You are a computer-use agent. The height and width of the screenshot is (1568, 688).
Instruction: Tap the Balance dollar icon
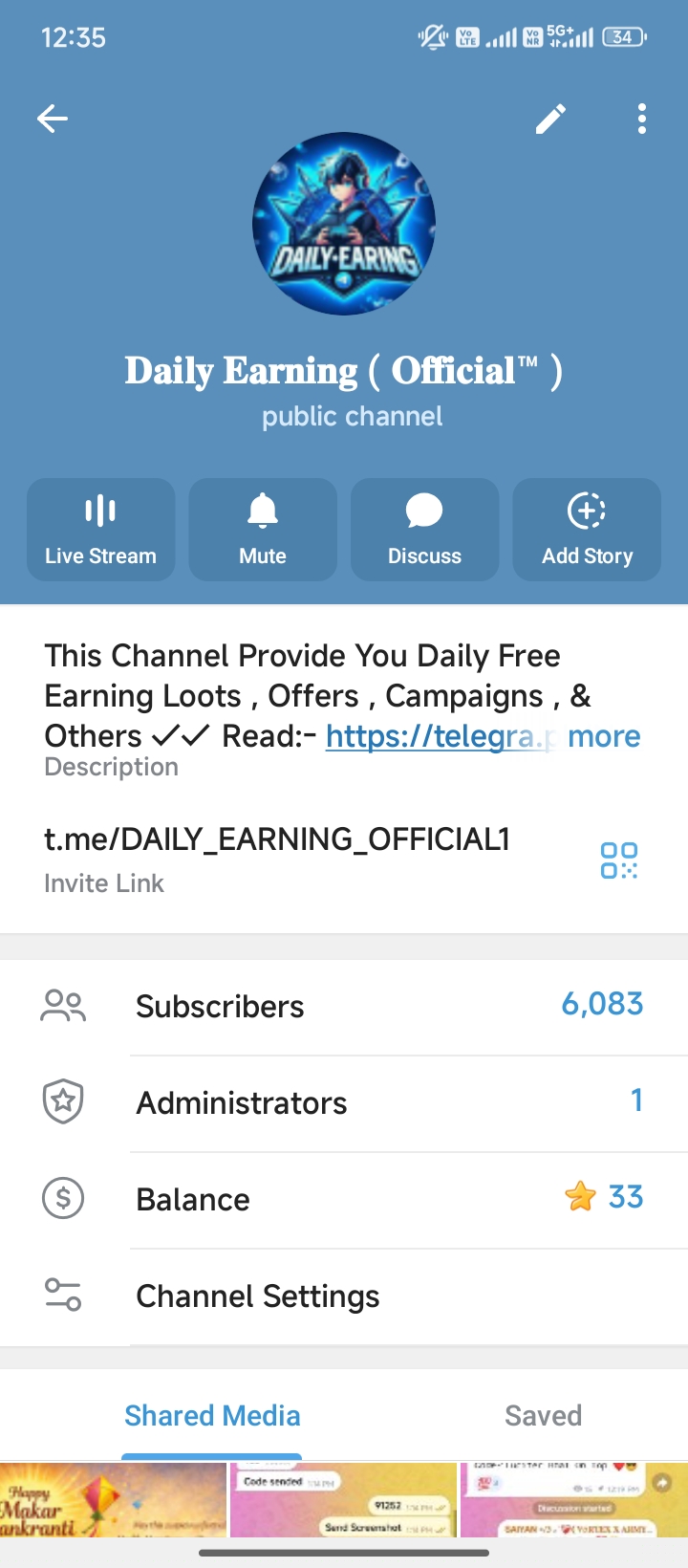coord(62,1198)
